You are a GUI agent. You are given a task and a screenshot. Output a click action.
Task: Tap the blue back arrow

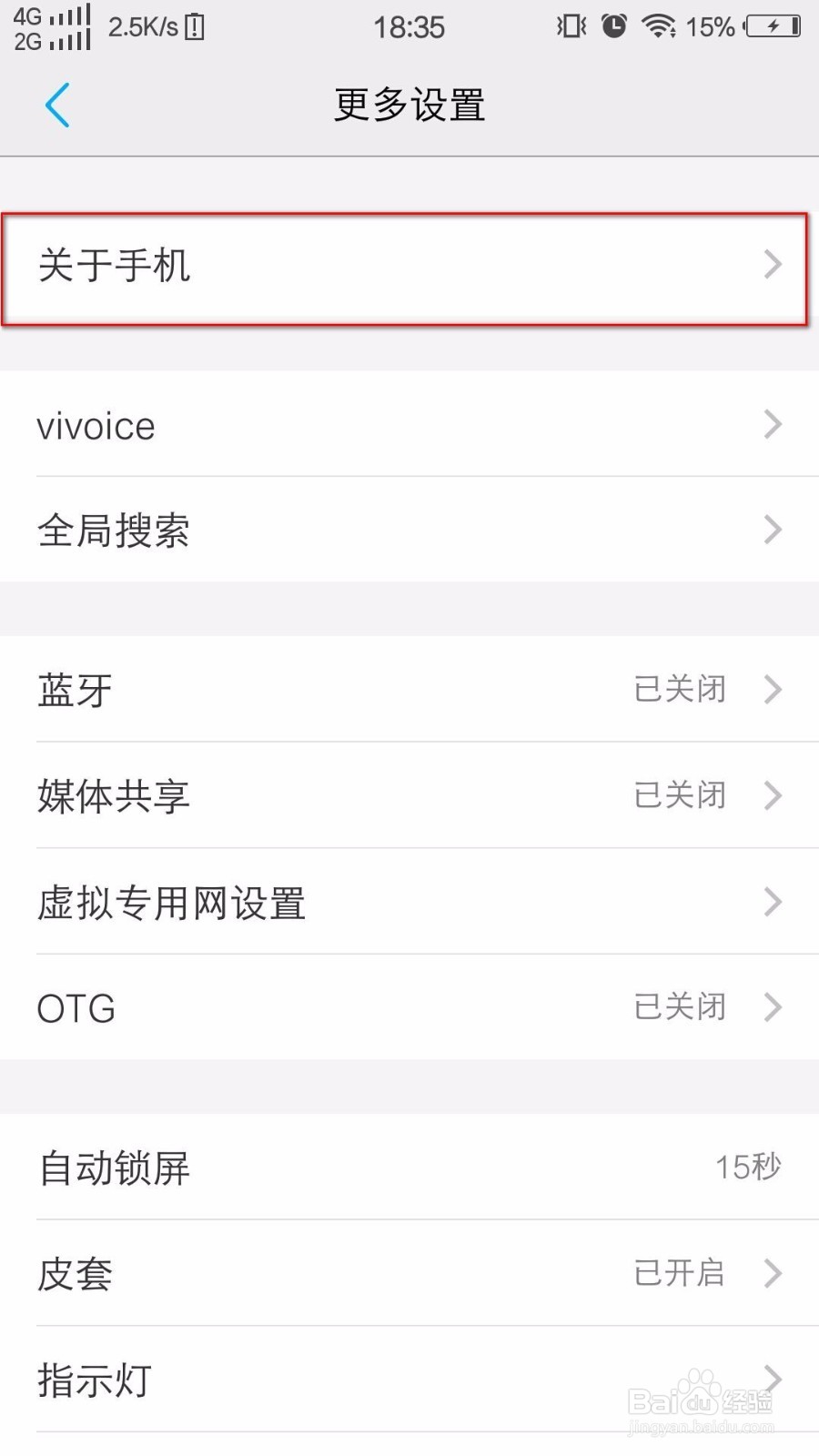coord(57,105)
